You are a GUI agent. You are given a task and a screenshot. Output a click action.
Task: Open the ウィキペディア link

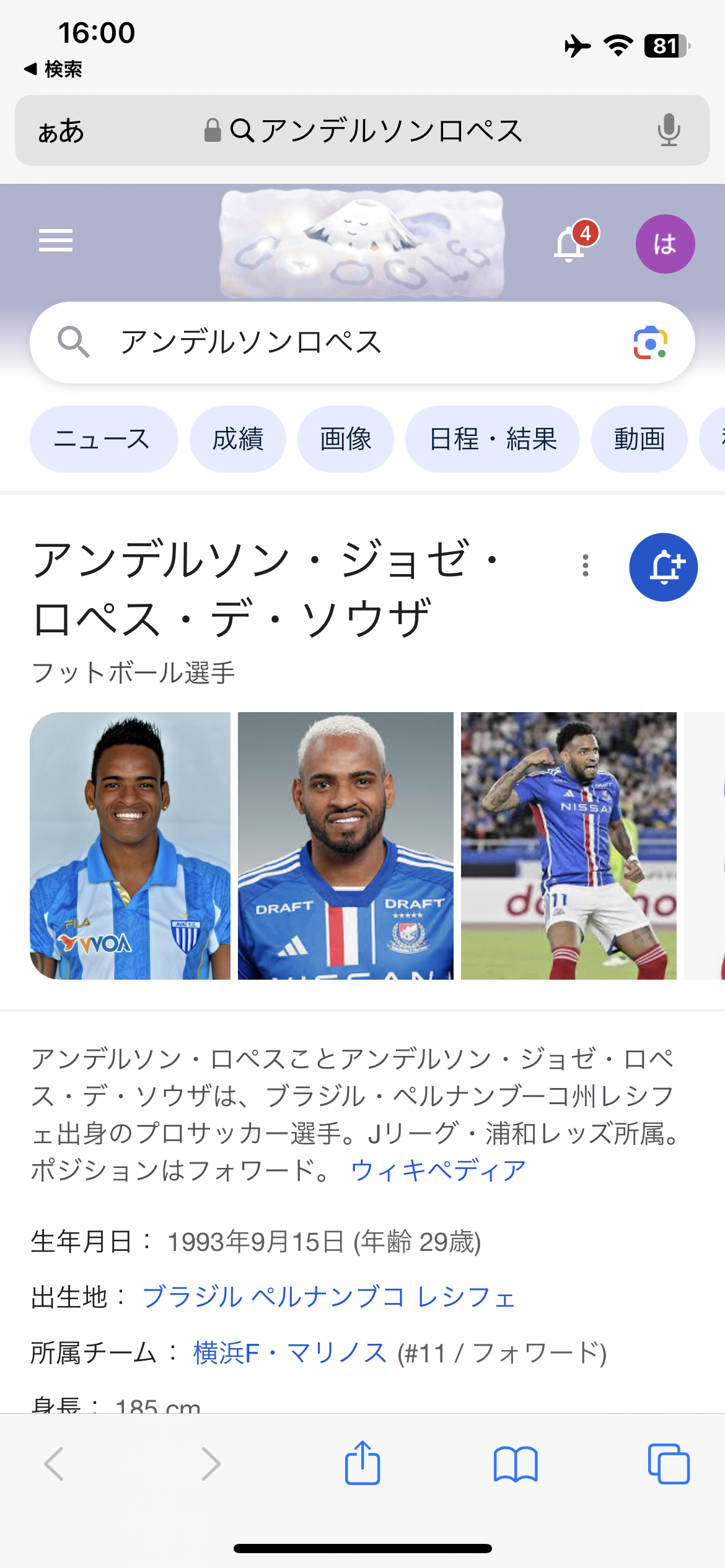438,1170
